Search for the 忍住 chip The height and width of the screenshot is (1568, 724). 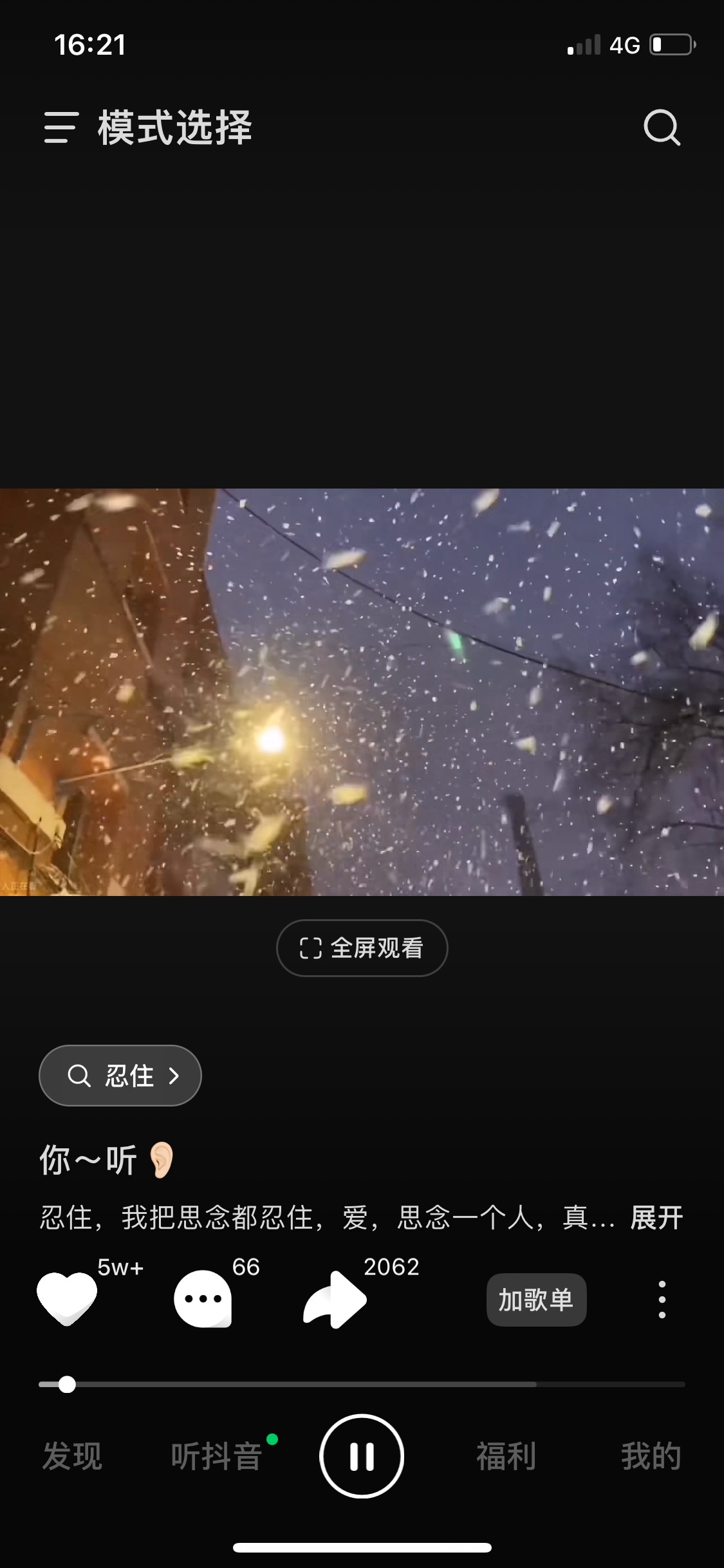coord(120,1076)
